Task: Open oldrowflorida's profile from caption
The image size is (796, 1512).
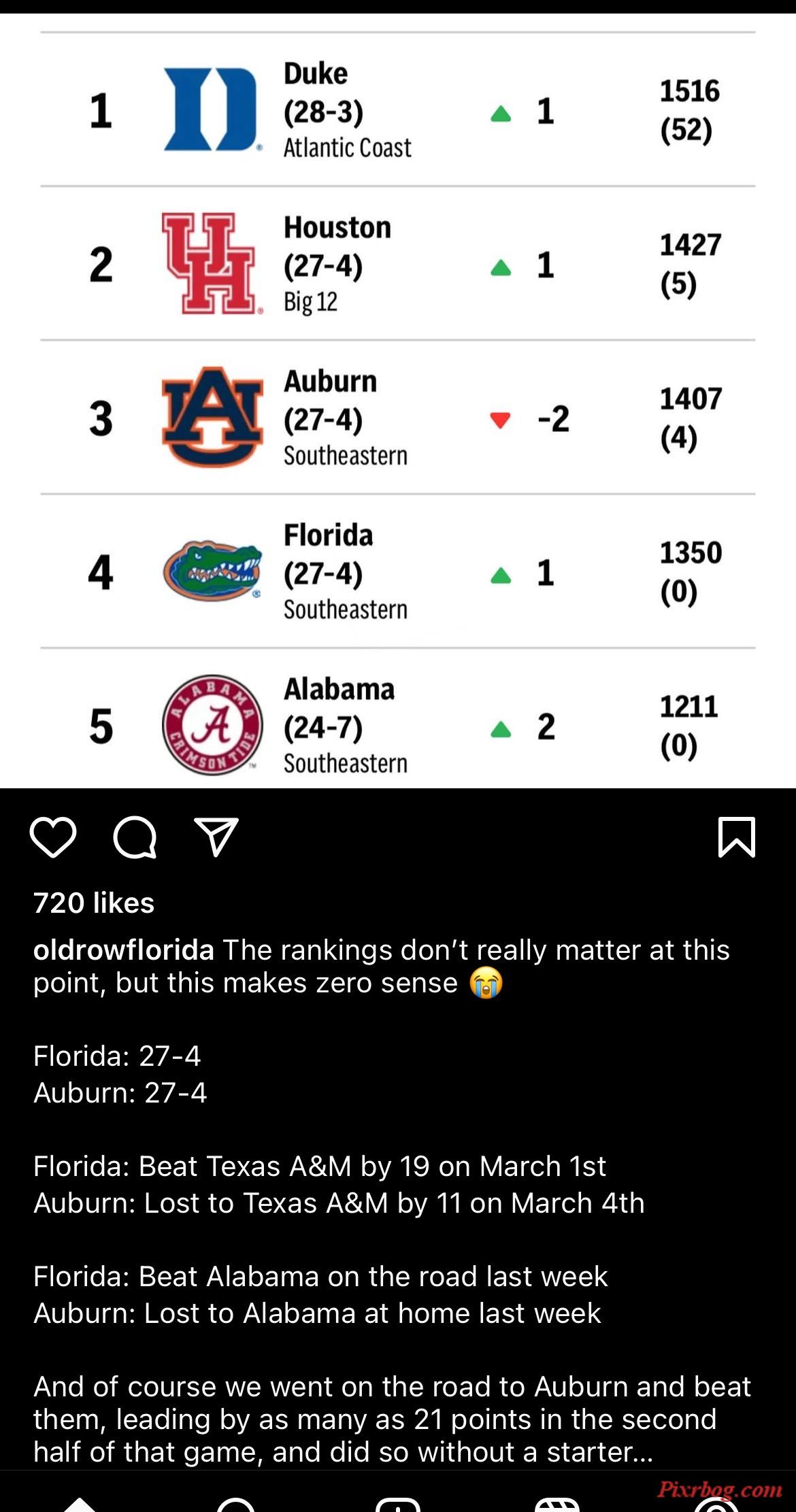Action: 124,950
